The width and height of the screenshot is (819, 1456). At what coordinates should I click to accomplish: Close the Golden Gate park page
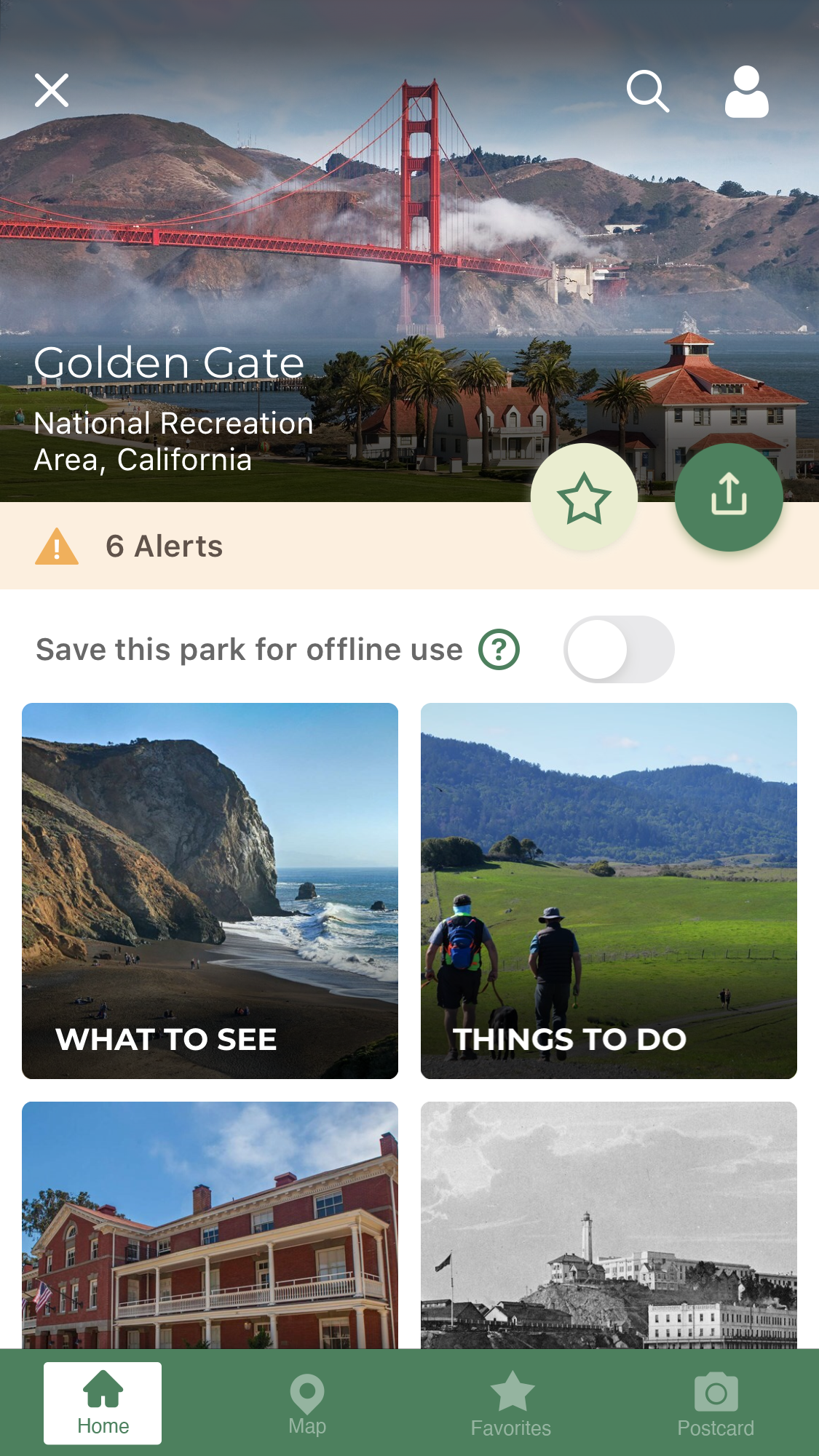[x=52, y=90]
